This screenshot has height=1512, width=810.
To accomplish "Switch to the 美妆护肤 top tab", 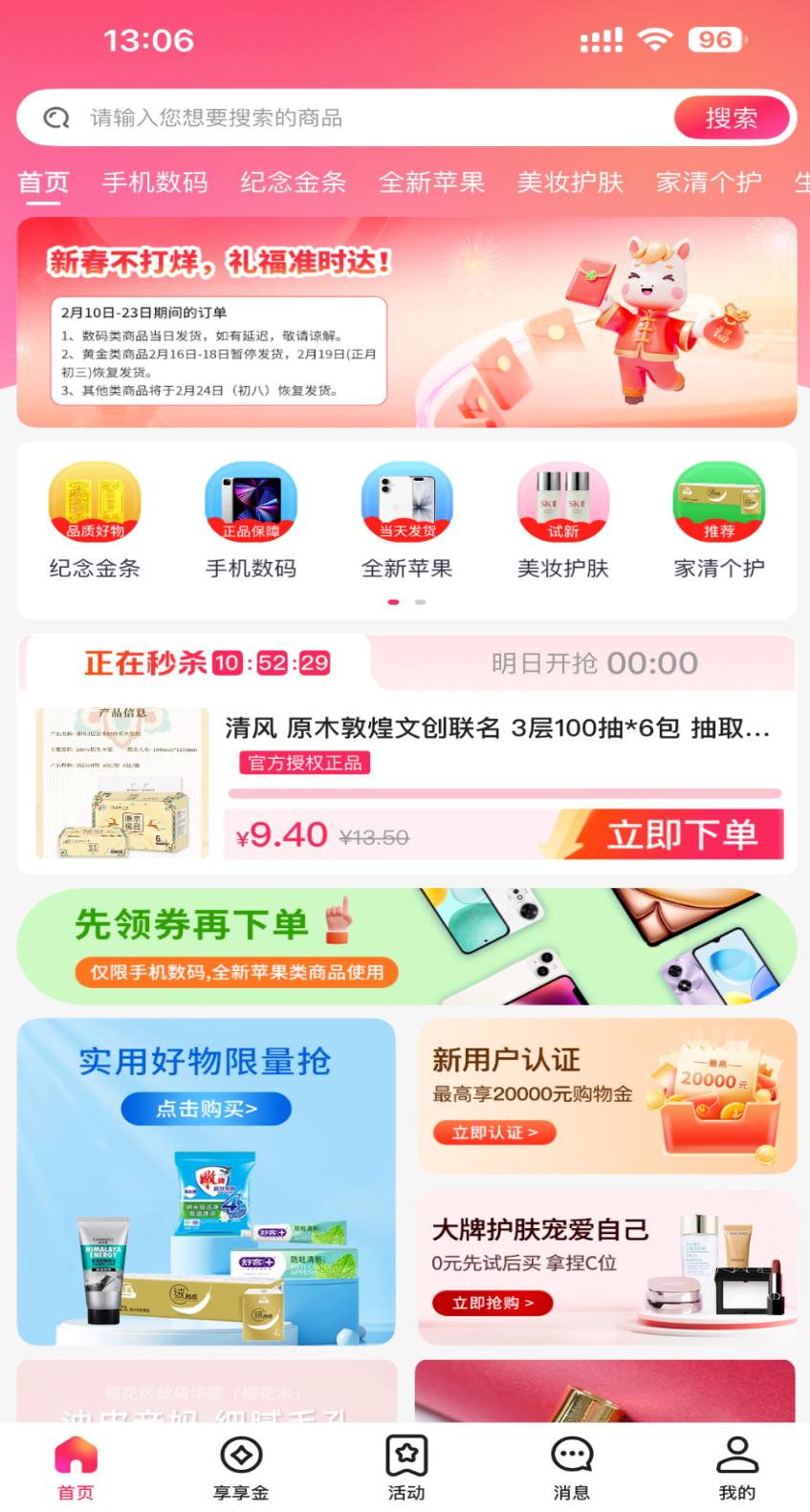I will coord(570,182).
